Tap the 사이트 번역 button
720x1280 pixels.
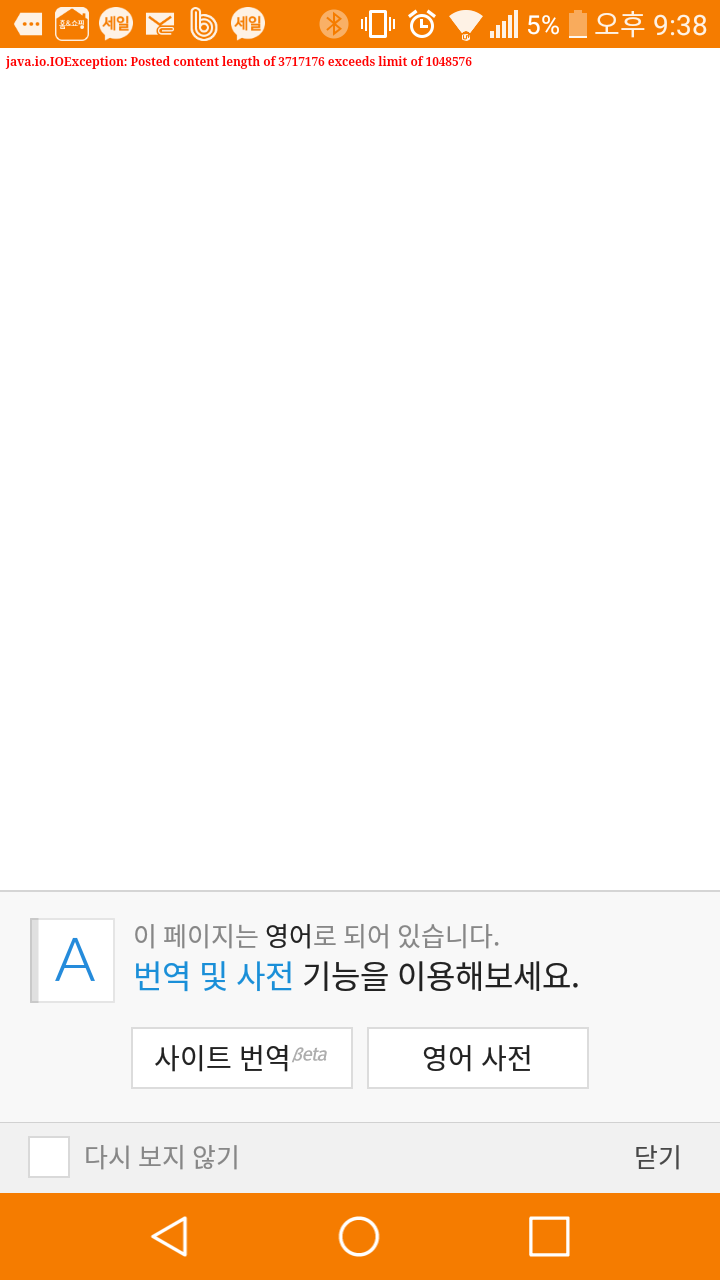coord(241,1058)
